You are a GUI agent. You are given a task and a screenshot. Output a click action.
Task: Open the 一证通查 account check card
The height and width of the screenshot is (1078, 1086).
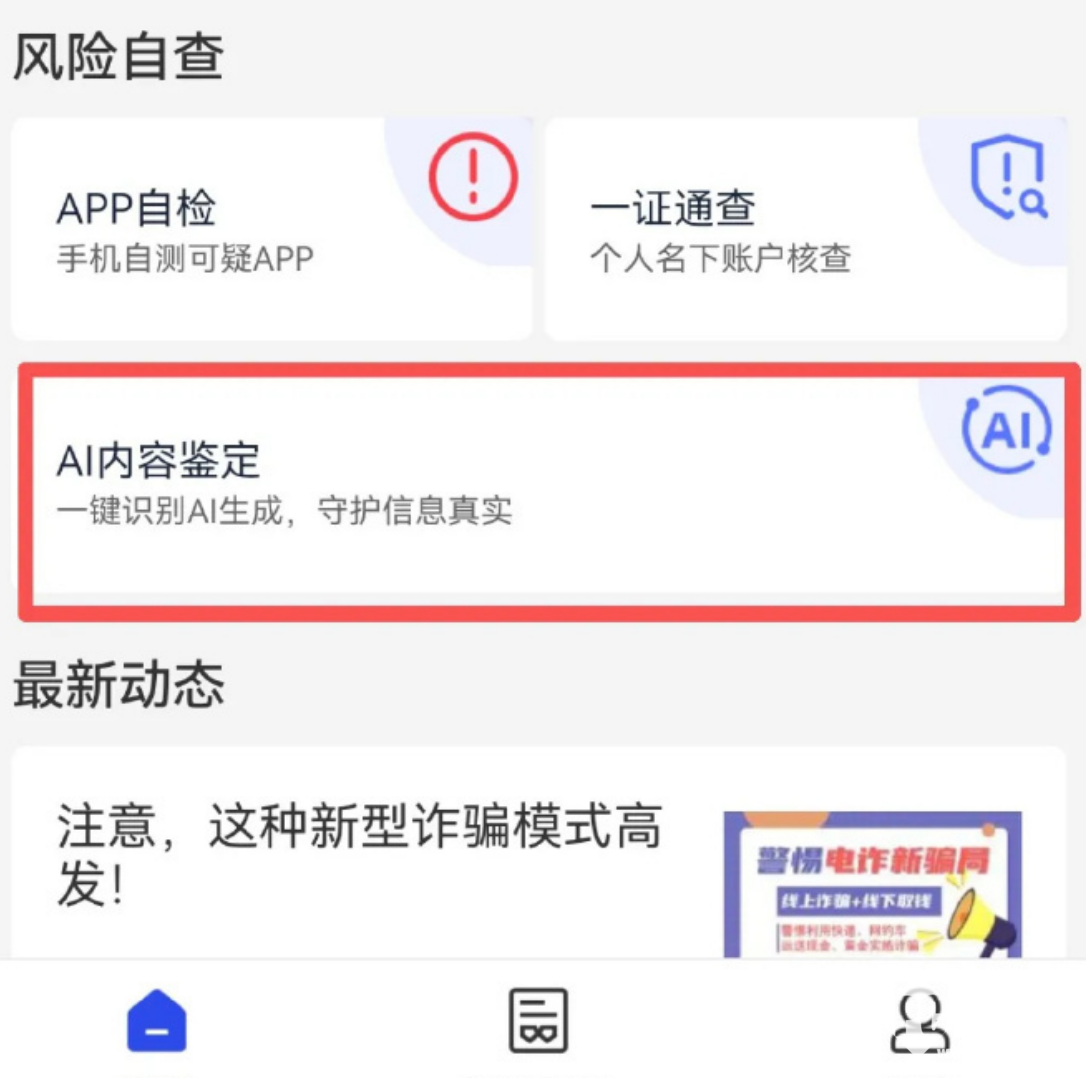point(806,229)
